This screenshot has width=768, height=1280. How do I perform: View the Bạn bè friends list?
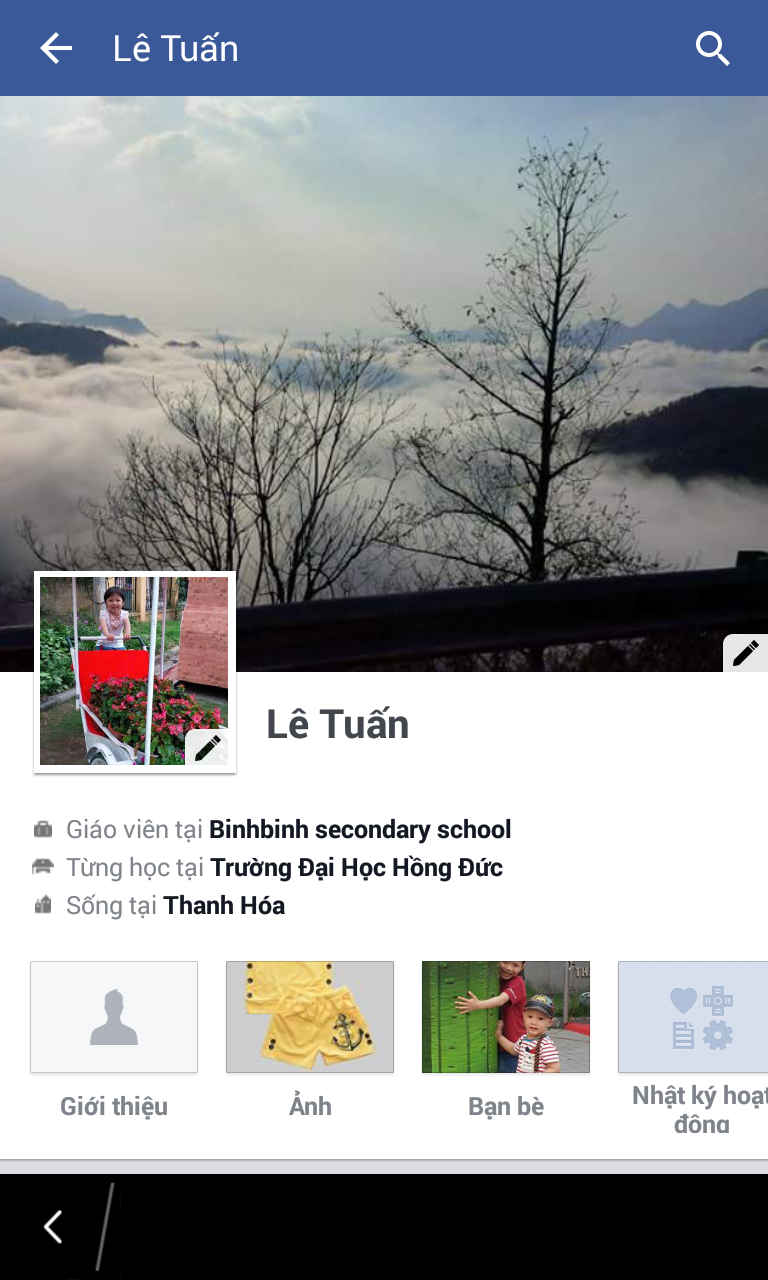506,1018
